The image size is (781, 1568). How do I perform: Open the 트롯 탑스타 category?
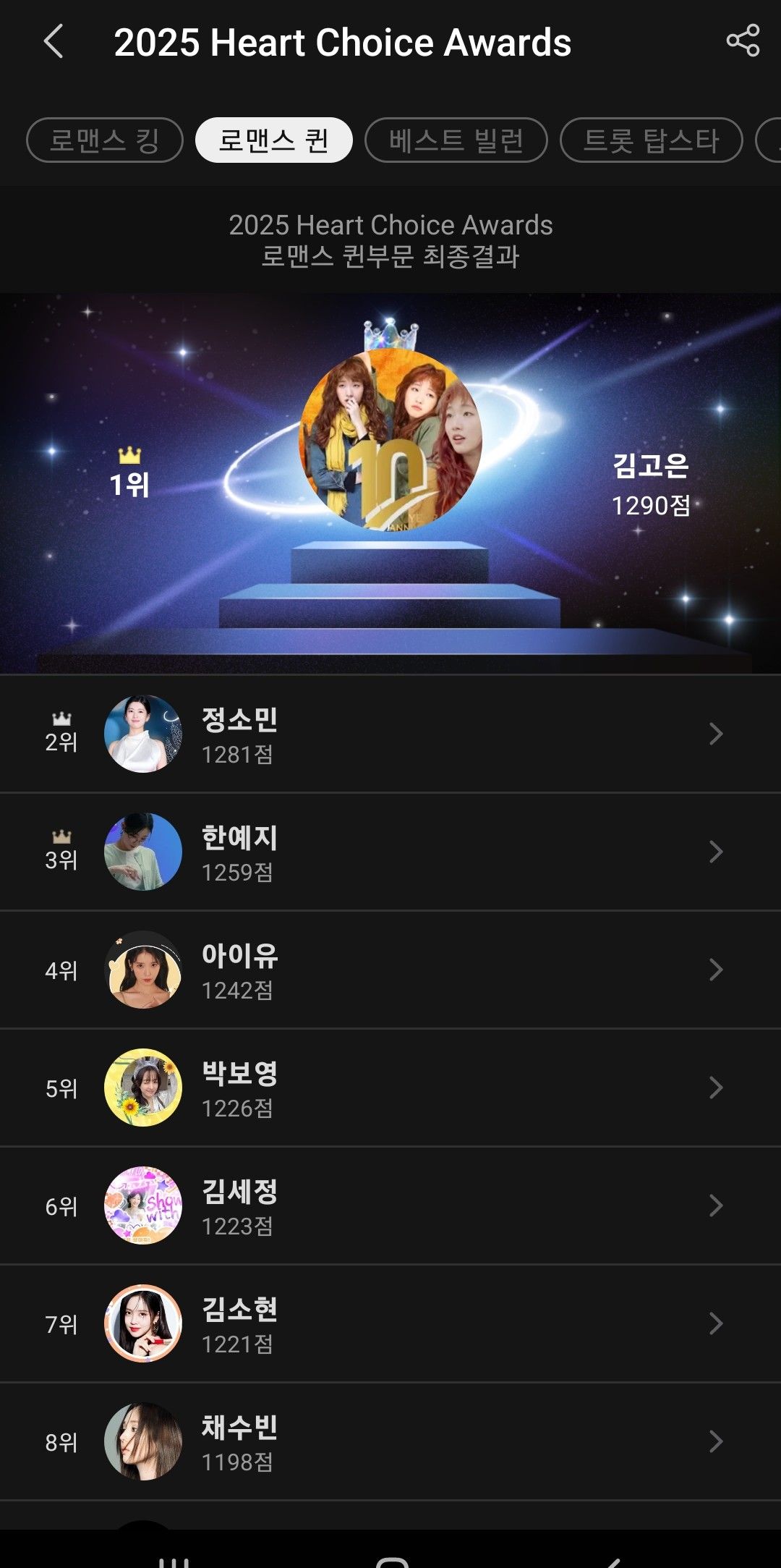[651, 140]
